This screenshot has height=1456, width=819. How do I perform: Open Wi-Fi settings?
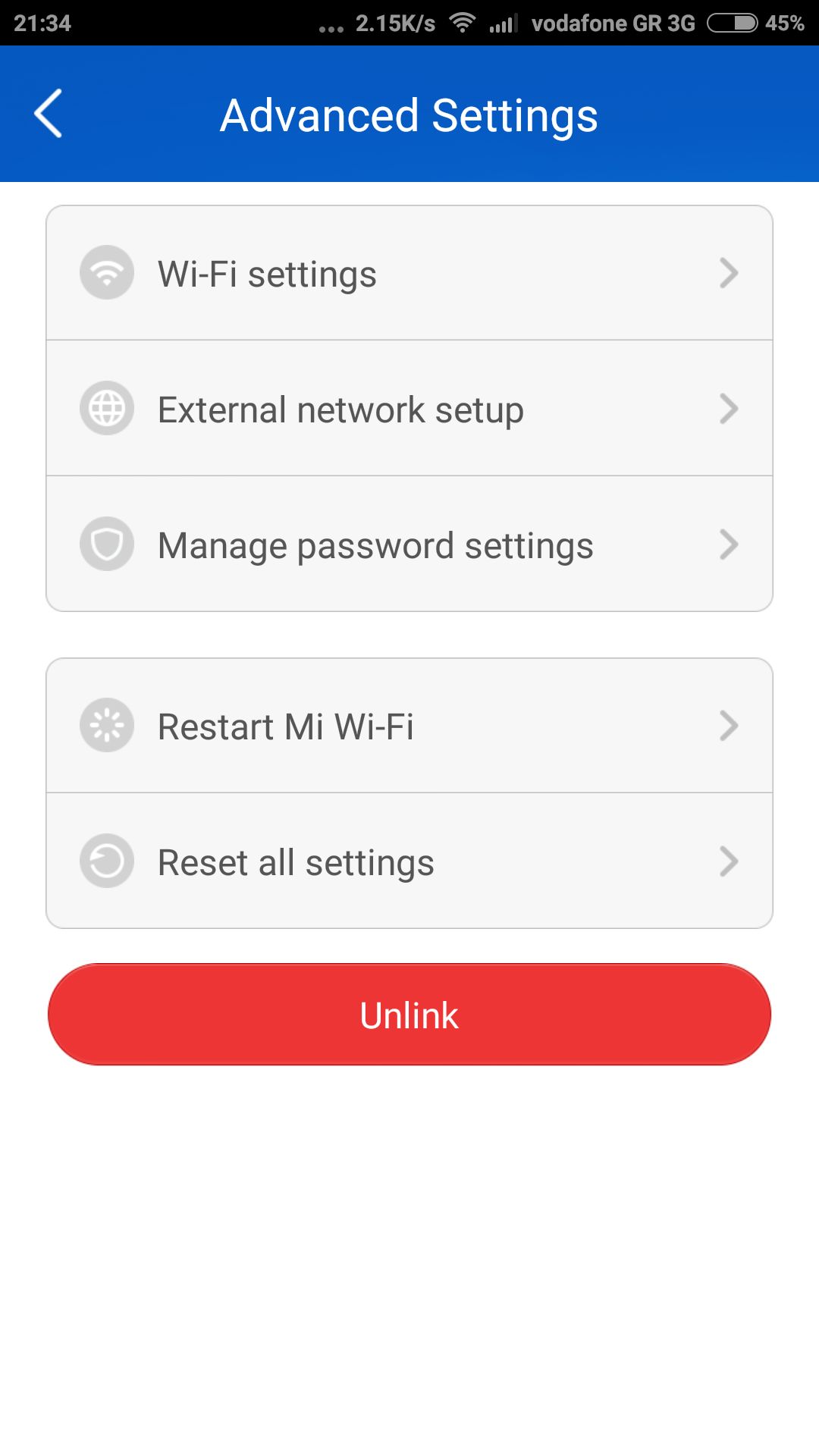409,273
